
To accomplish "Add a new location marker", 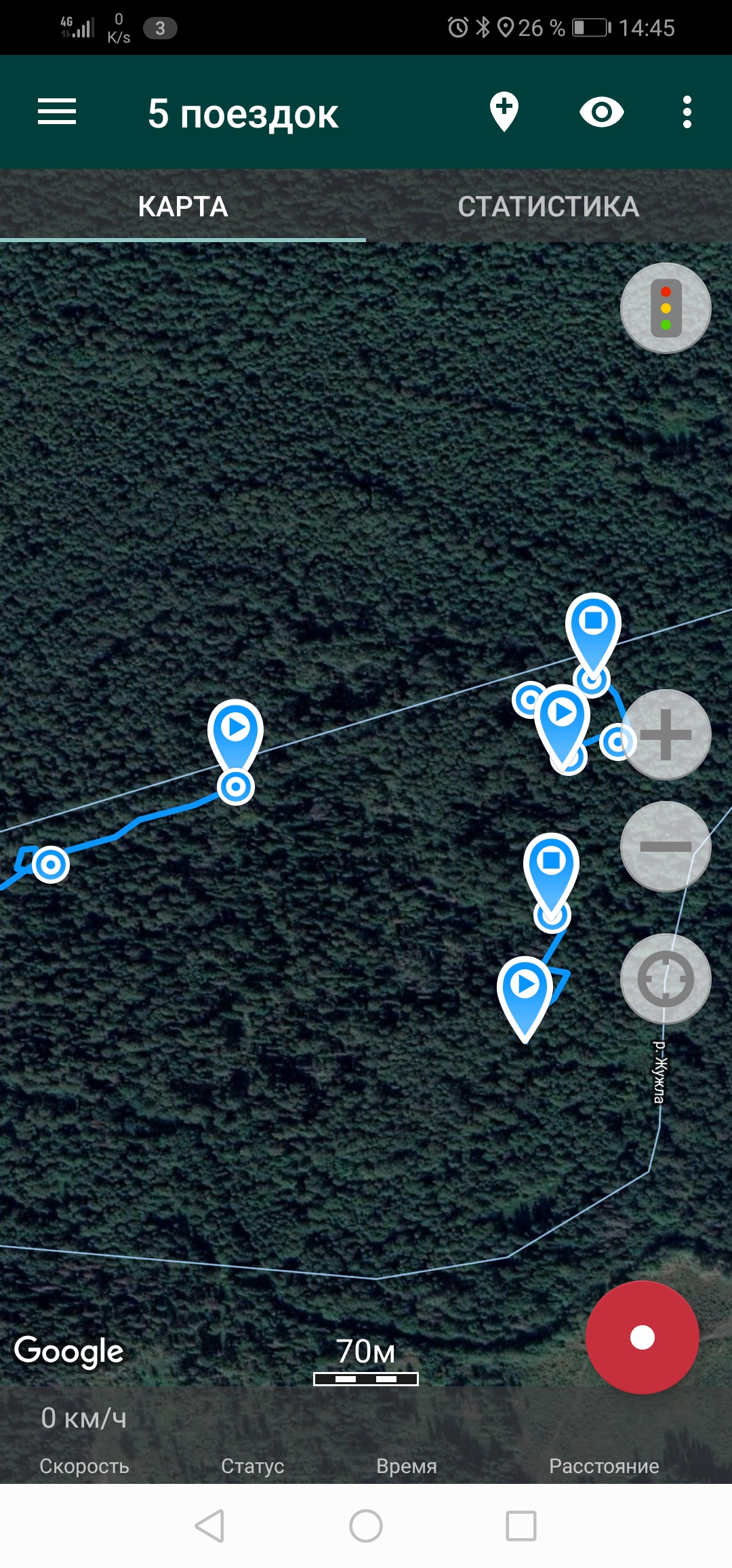I will [504, 112].
